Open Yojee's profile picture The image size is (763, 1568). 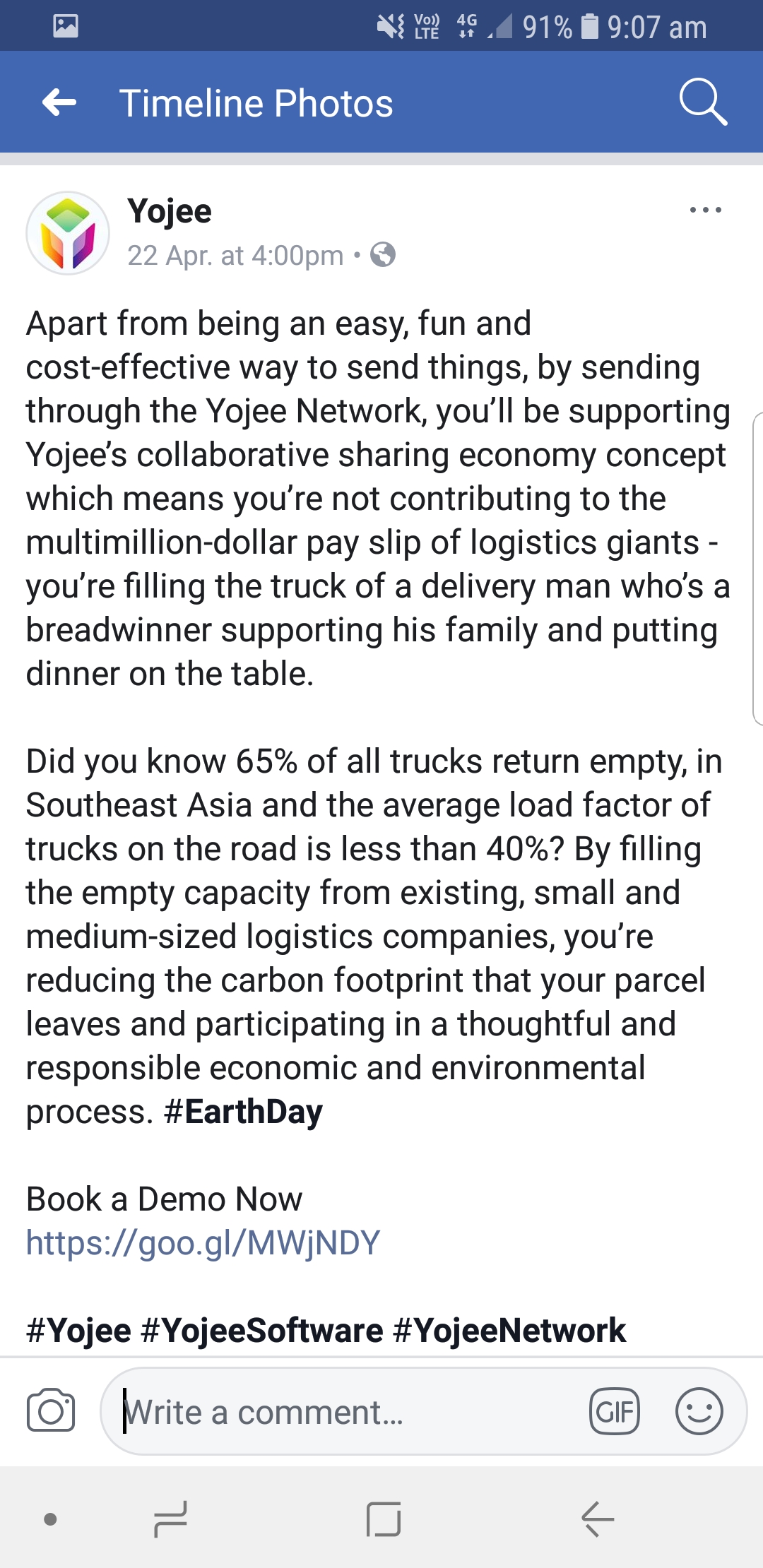pos(68,233)
